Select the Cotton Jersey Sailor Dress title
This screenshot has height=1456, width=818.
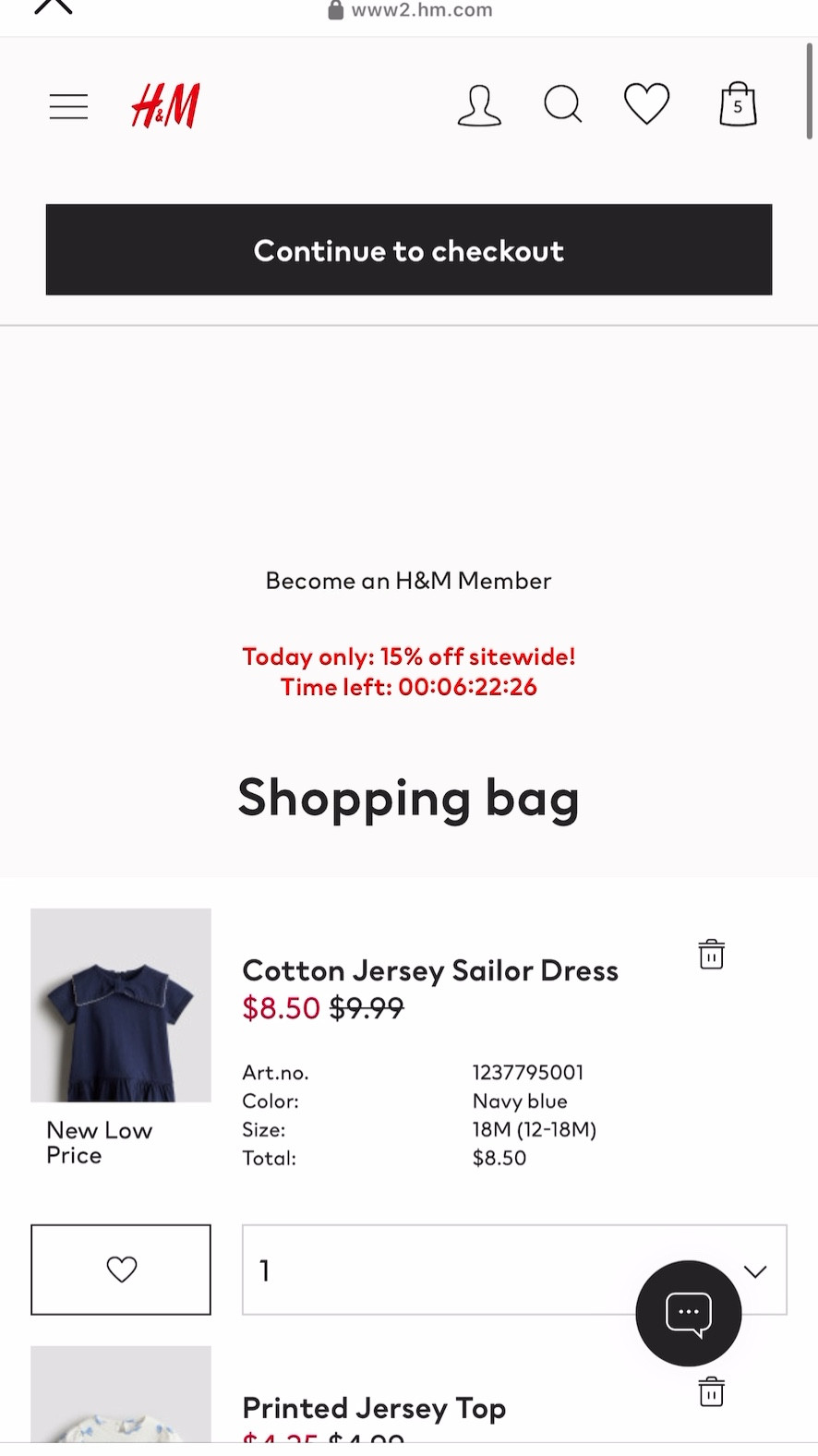430,969
